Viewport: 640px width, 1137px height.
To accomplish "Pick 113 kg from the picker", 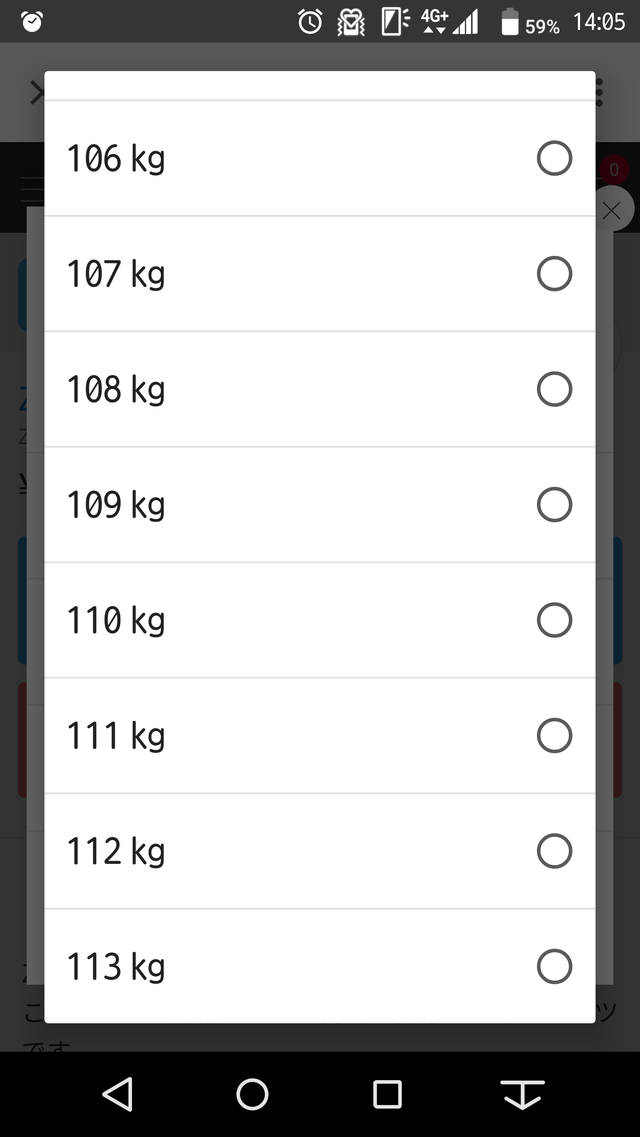I will pos(320,966).
